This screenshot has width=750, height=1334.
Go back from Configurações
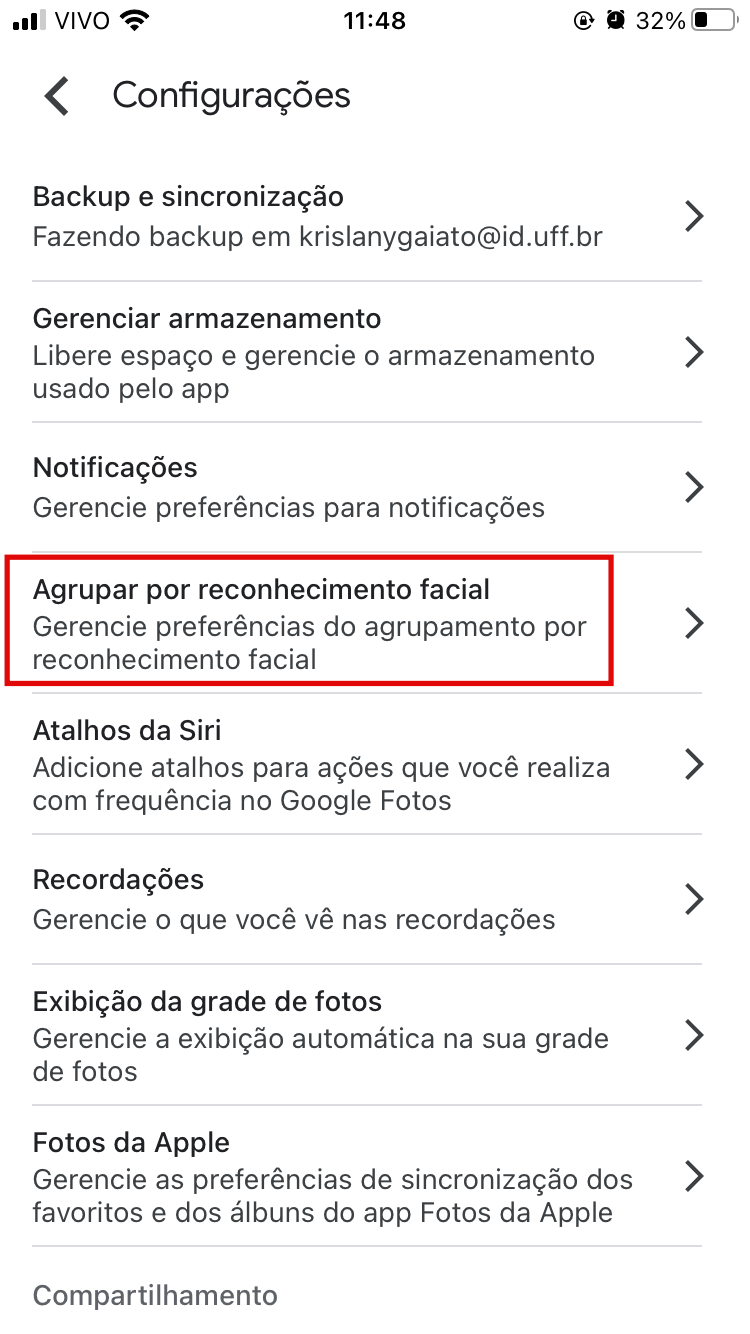[58, 97]
